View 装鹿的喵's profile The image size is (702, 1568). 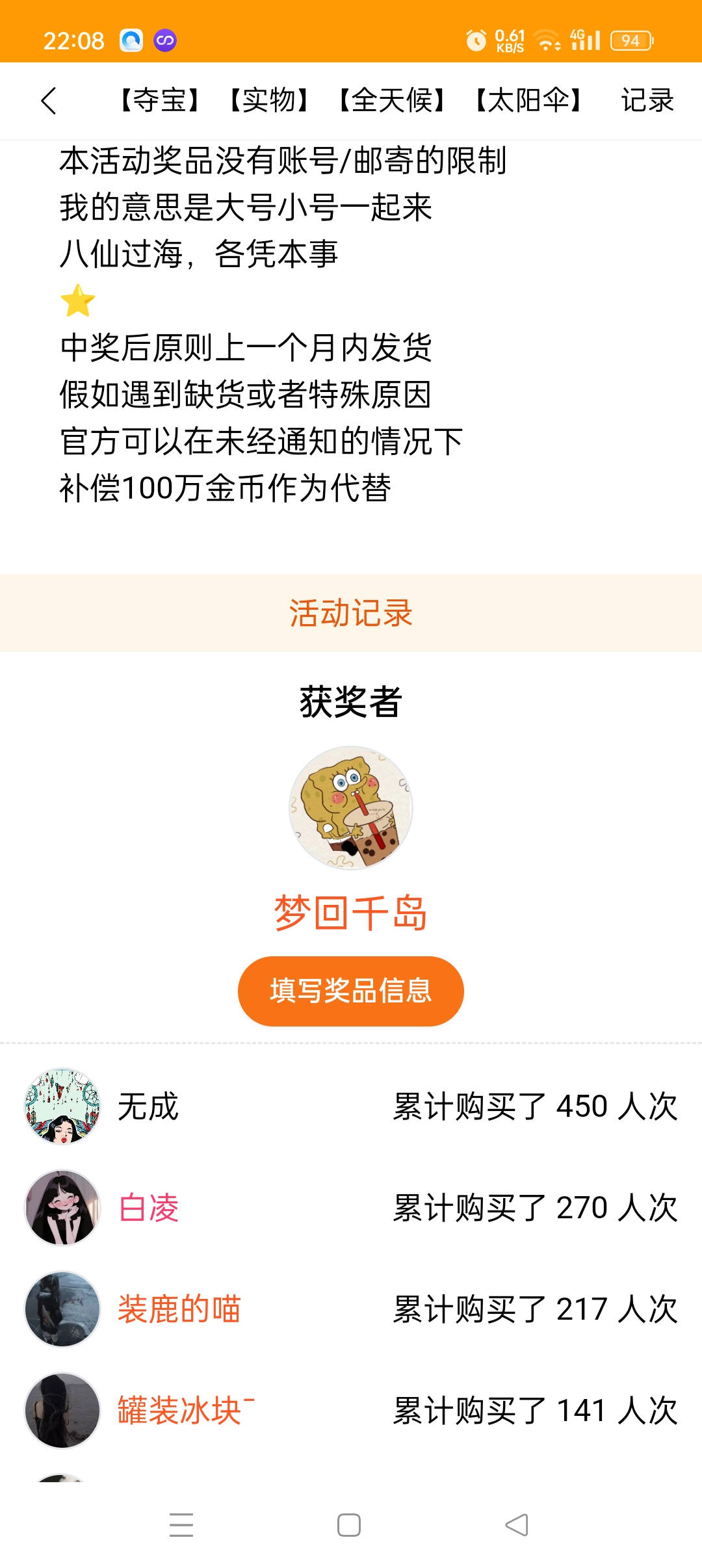[x=62, y=1309]
